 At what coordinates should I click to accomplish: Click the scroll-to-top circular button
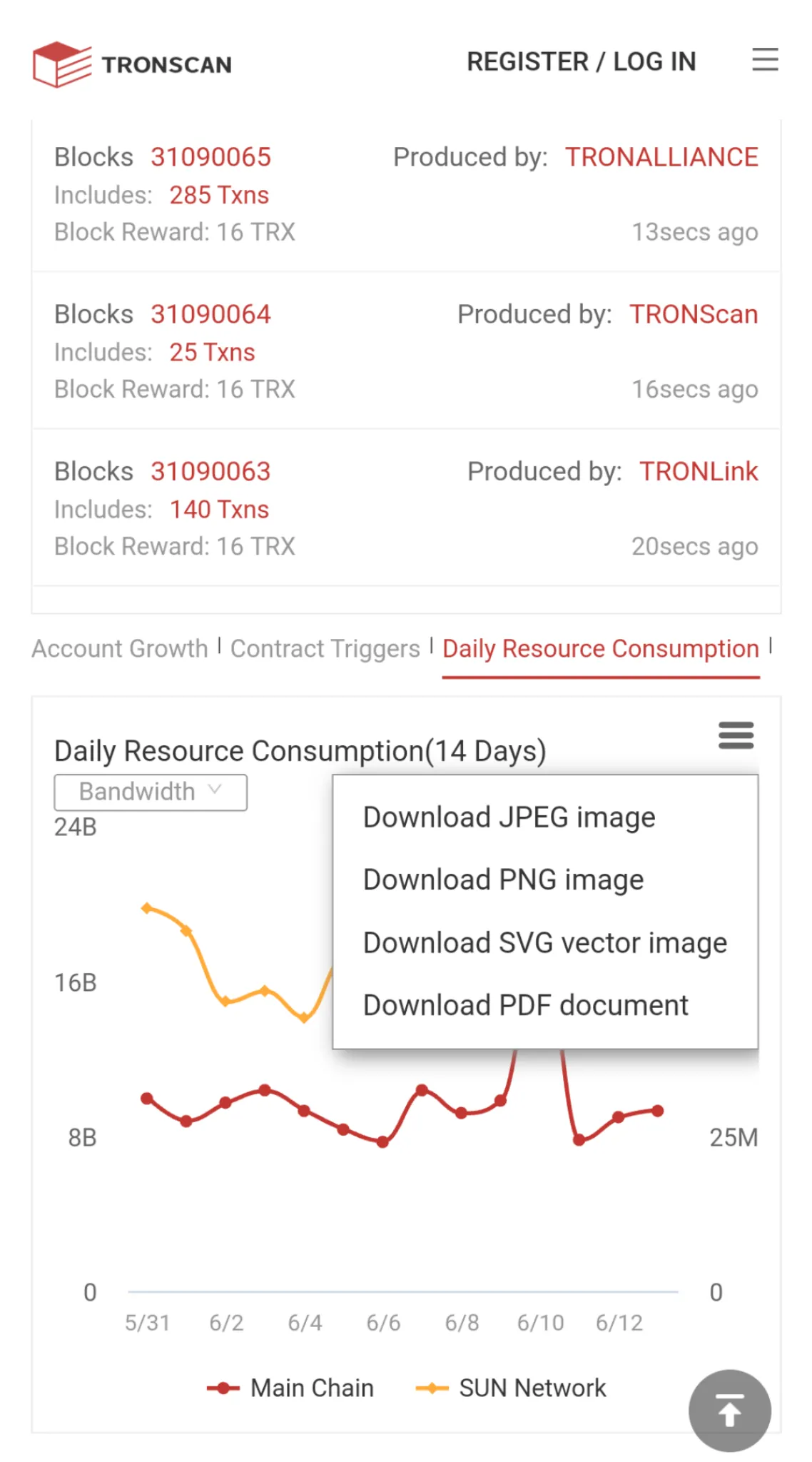(x=729, y=1410)
